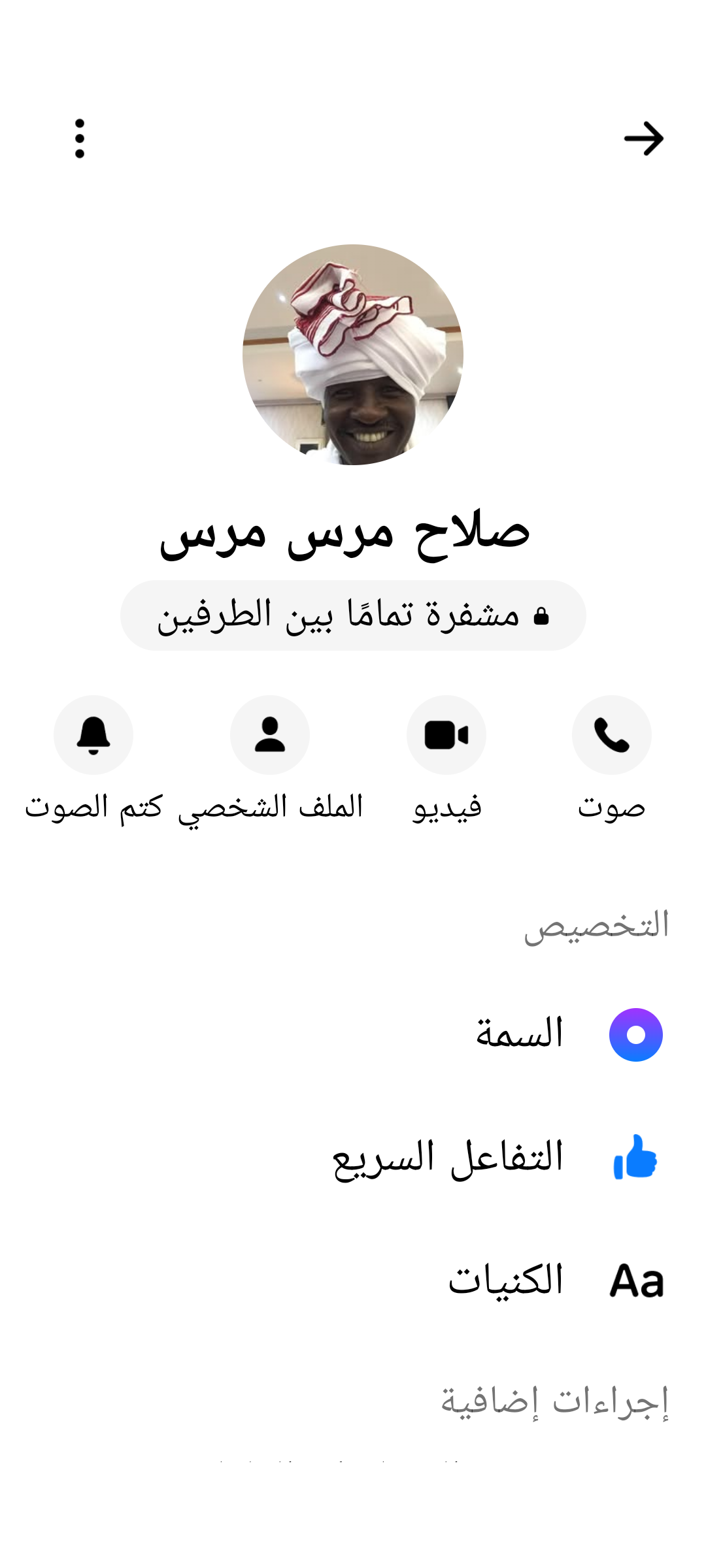Open the end-to-end encryption info chip
706x1568 pixels.
[353, 615]
